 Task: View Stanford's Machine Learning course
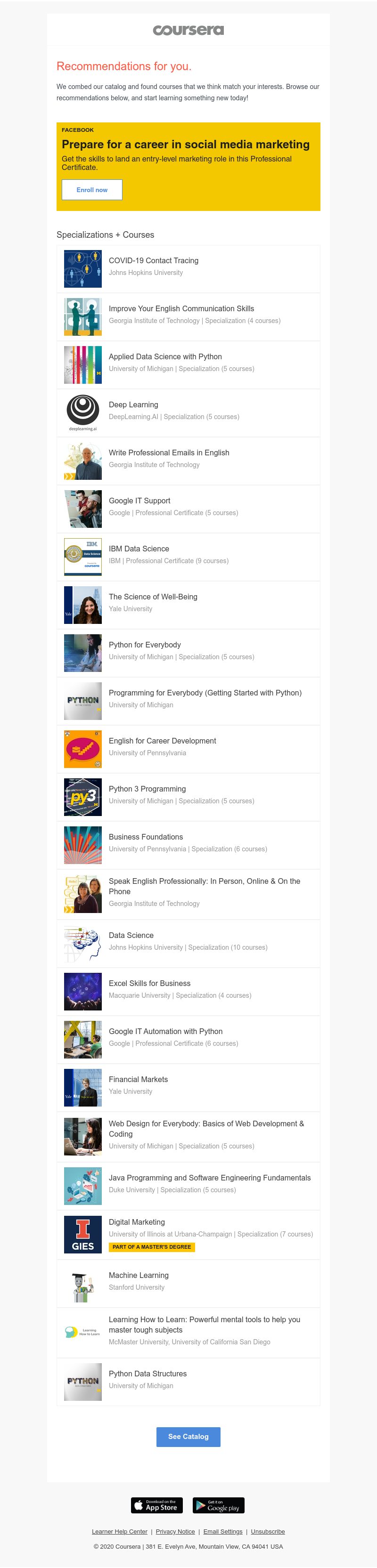tap(138, 1275)
